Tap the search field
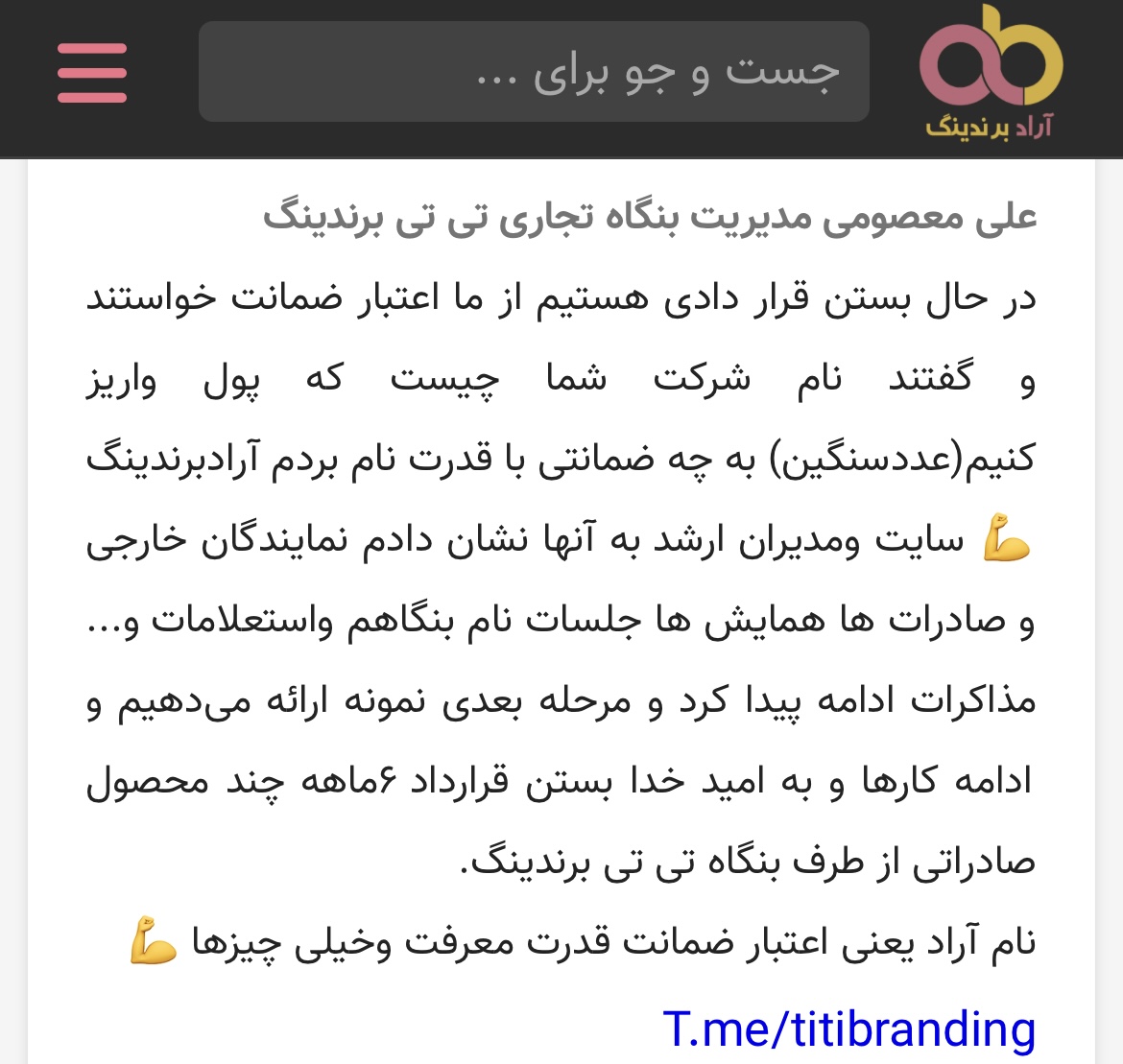 pyautogui.click(x=534, y=73)
